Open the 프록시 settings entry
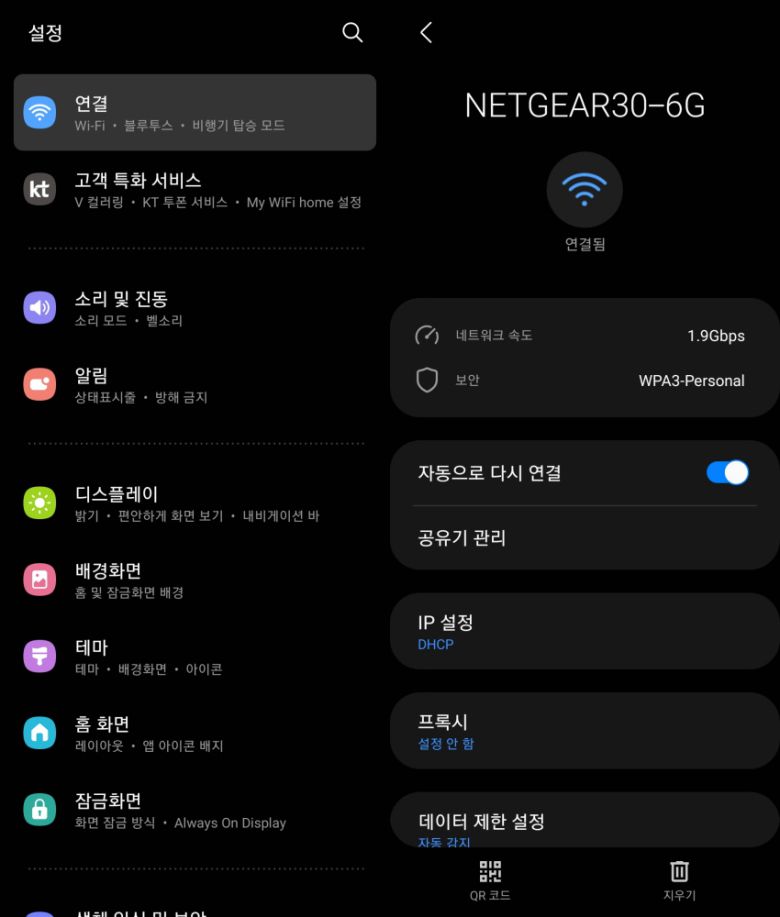Viewport: 780px width, 917px height. pos(585,730)
